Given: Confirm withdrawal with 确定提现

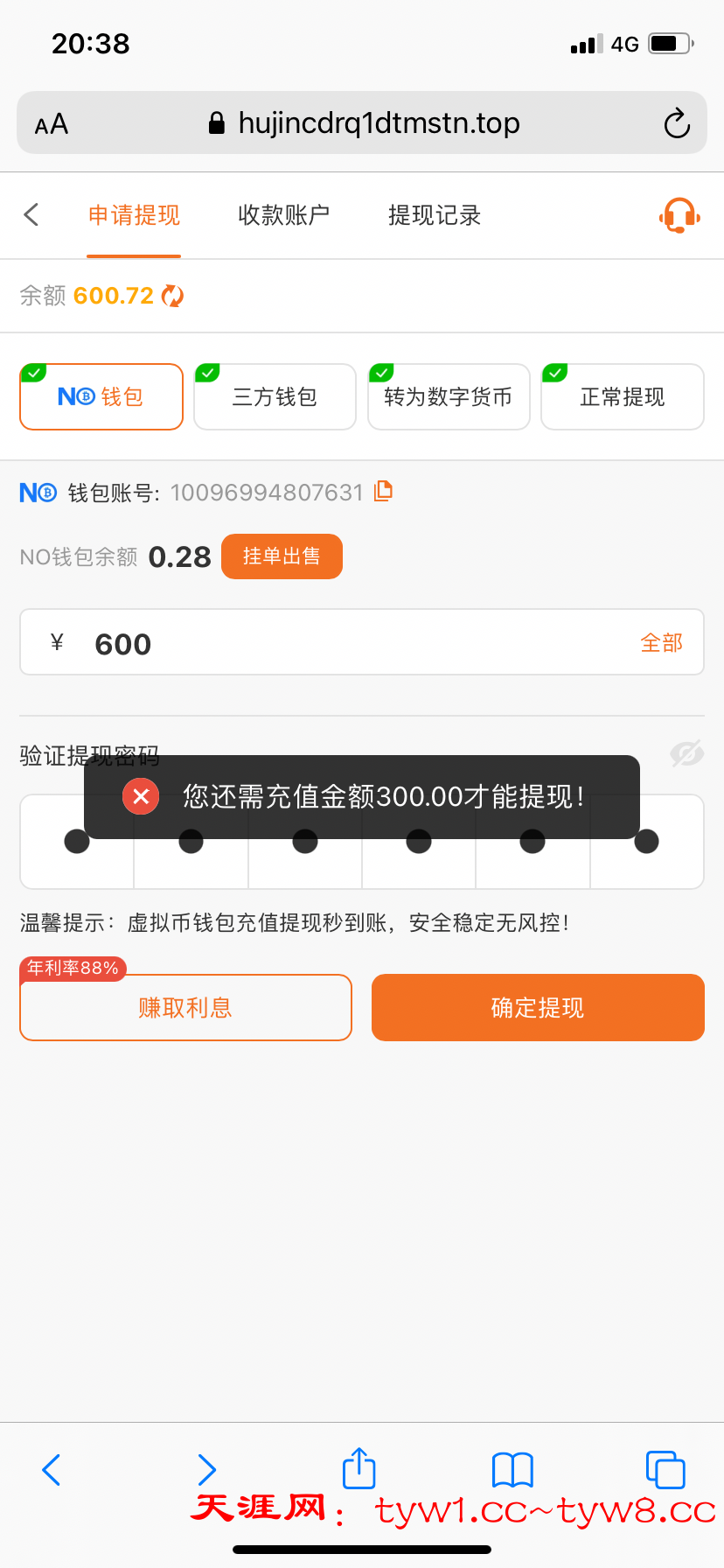Looking at the screenshot, I should pyautogui.click(x=538, y=1007).
